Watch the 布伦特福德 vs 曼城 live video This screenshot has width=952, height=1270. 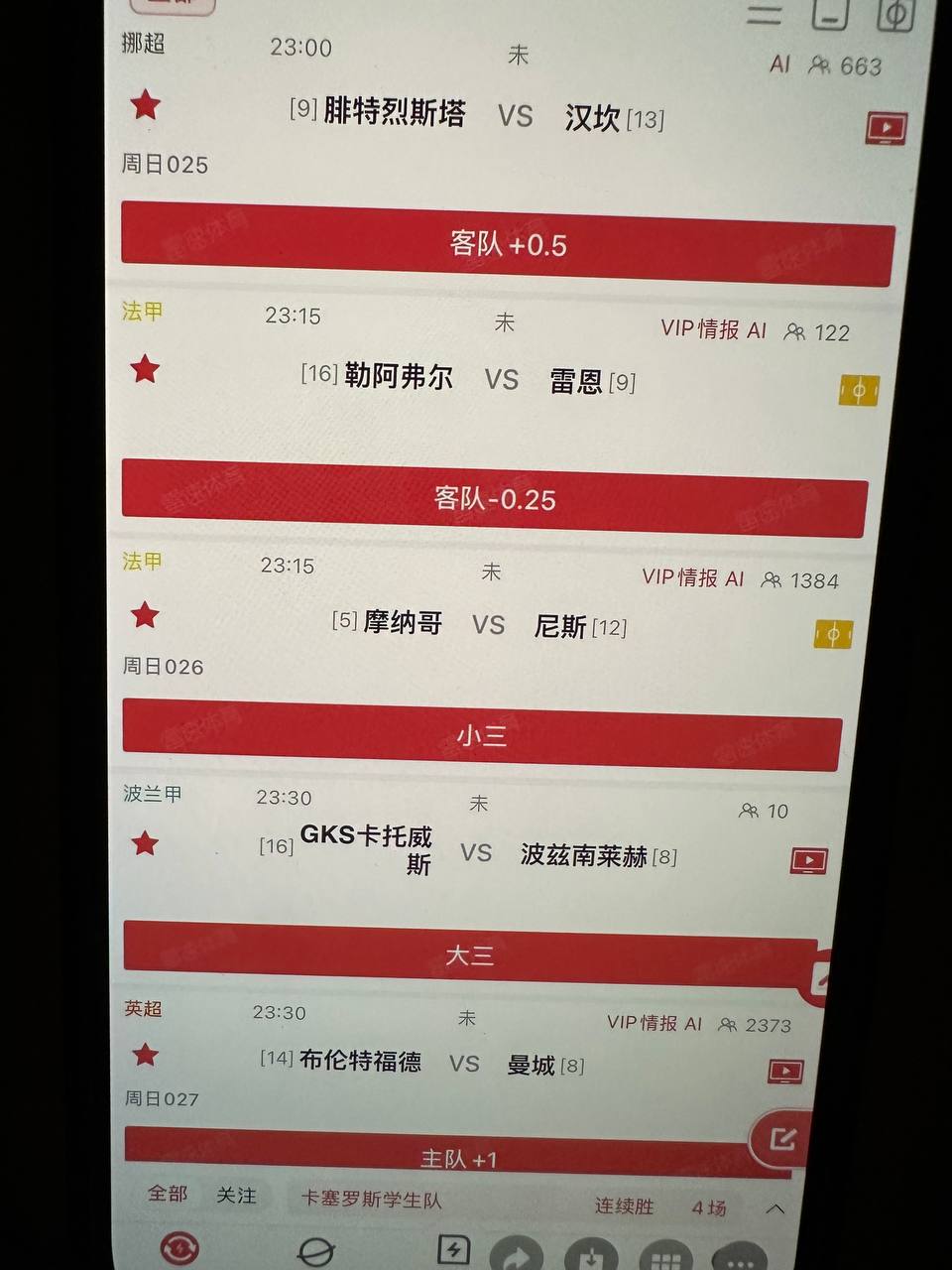[x=785, y=1071]
